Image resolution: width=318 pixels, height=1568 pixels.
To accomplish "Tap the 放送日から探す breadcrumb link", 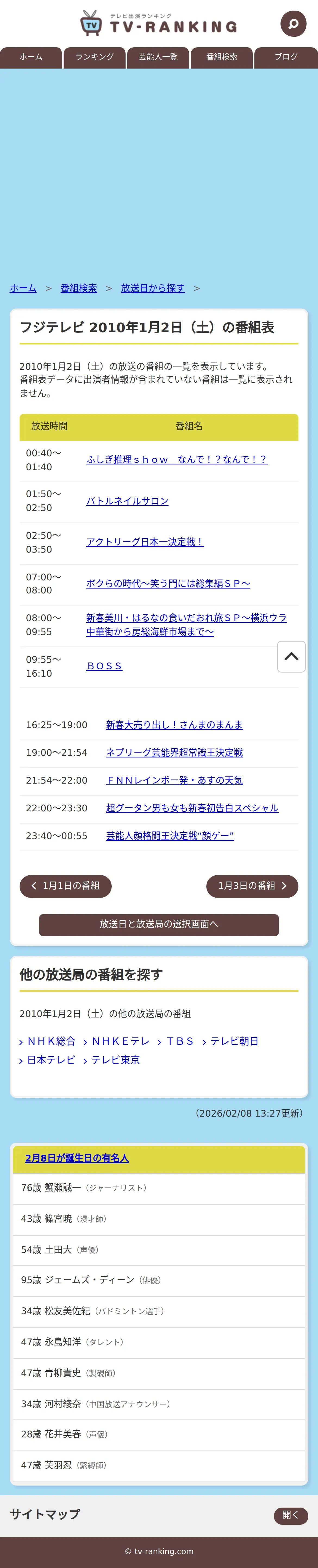I will (x=153, y=288).
